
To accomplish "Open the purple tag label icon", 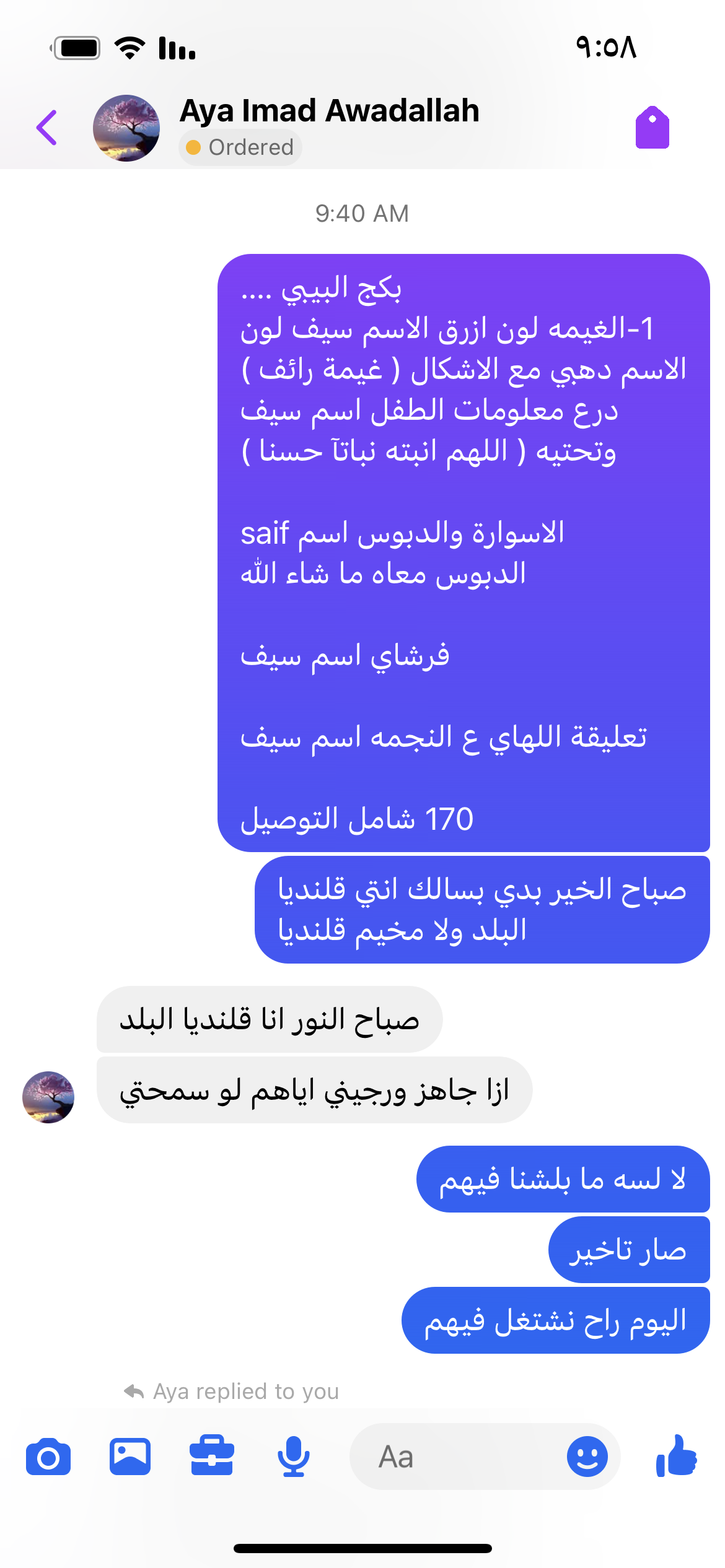I will coord(652,128).
